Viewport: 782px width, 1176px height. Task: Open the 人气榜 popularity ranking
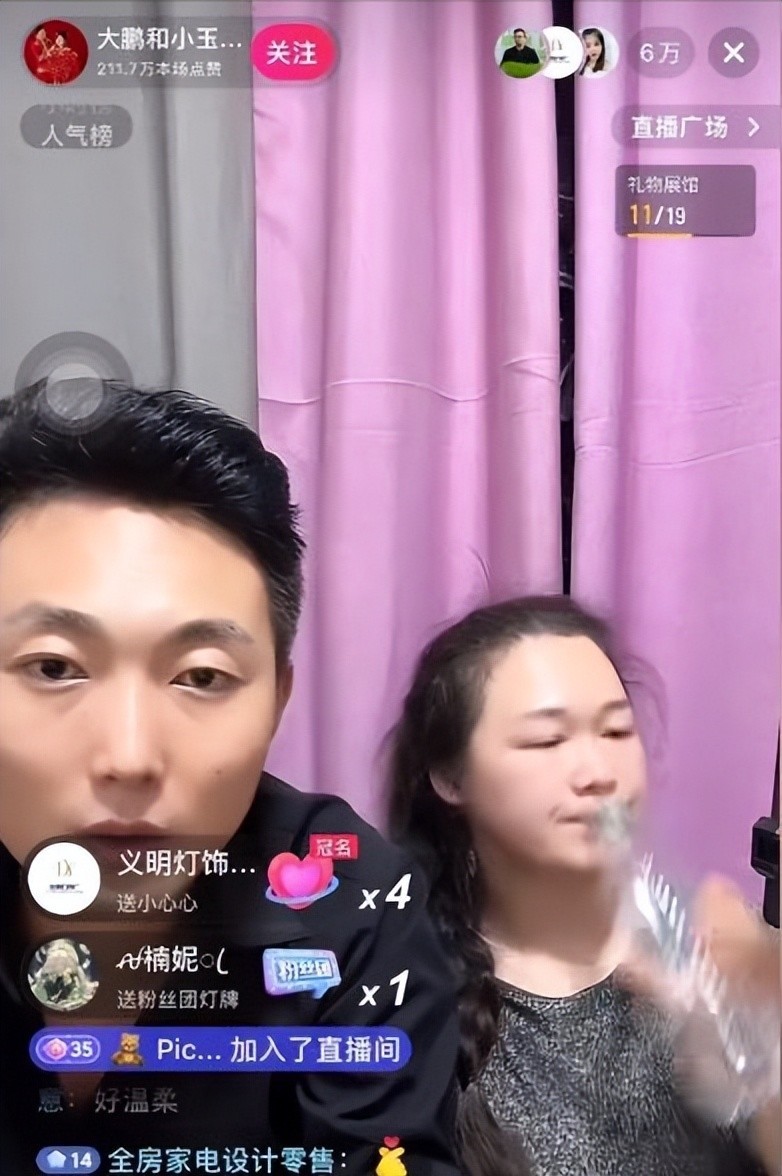coord(77,131)
